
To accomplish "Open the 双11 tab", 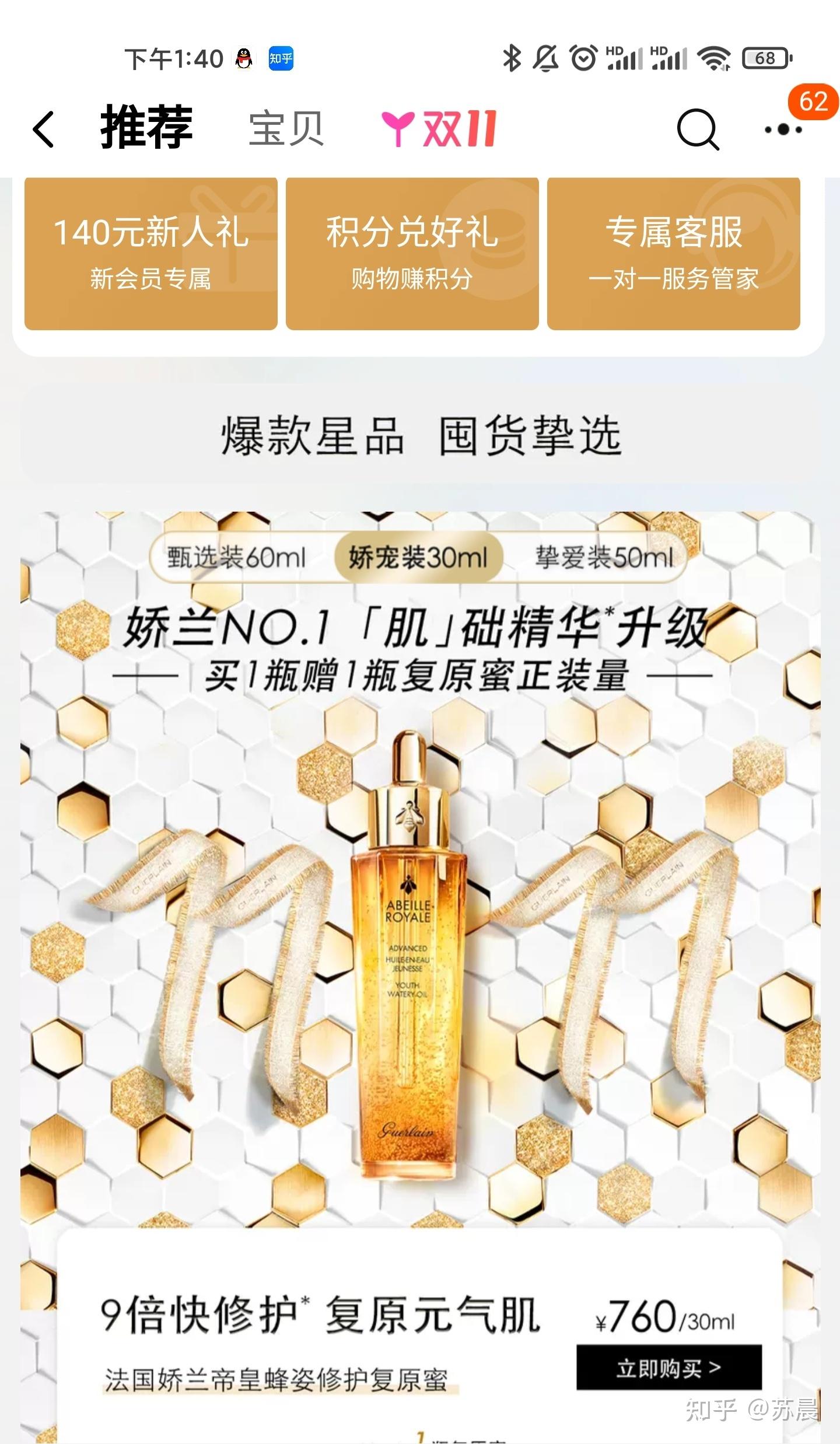I will (x=439, y=129).
